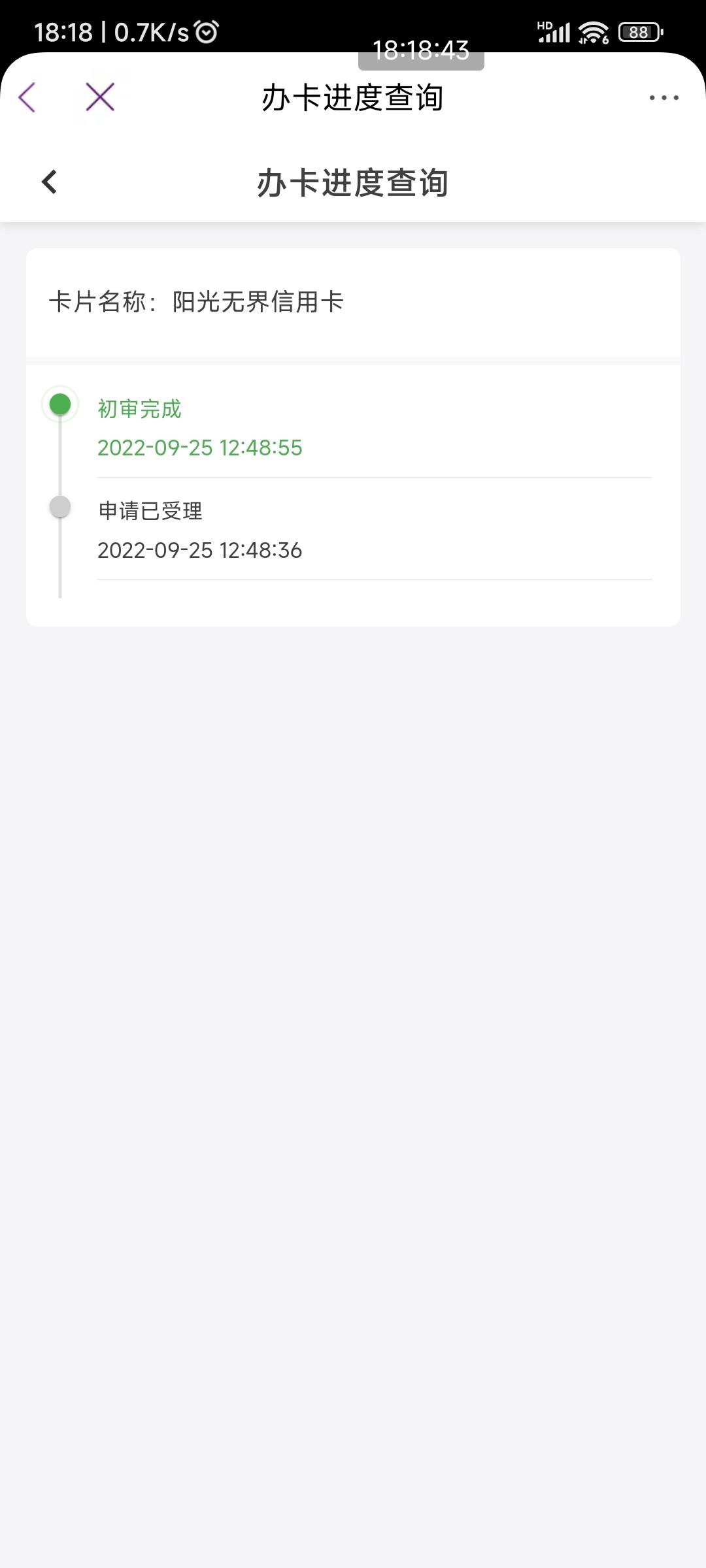Viewport: 706px width, 1568px height.
Task: Tap the purple back arrow in top bar
Action: [27, 98]
